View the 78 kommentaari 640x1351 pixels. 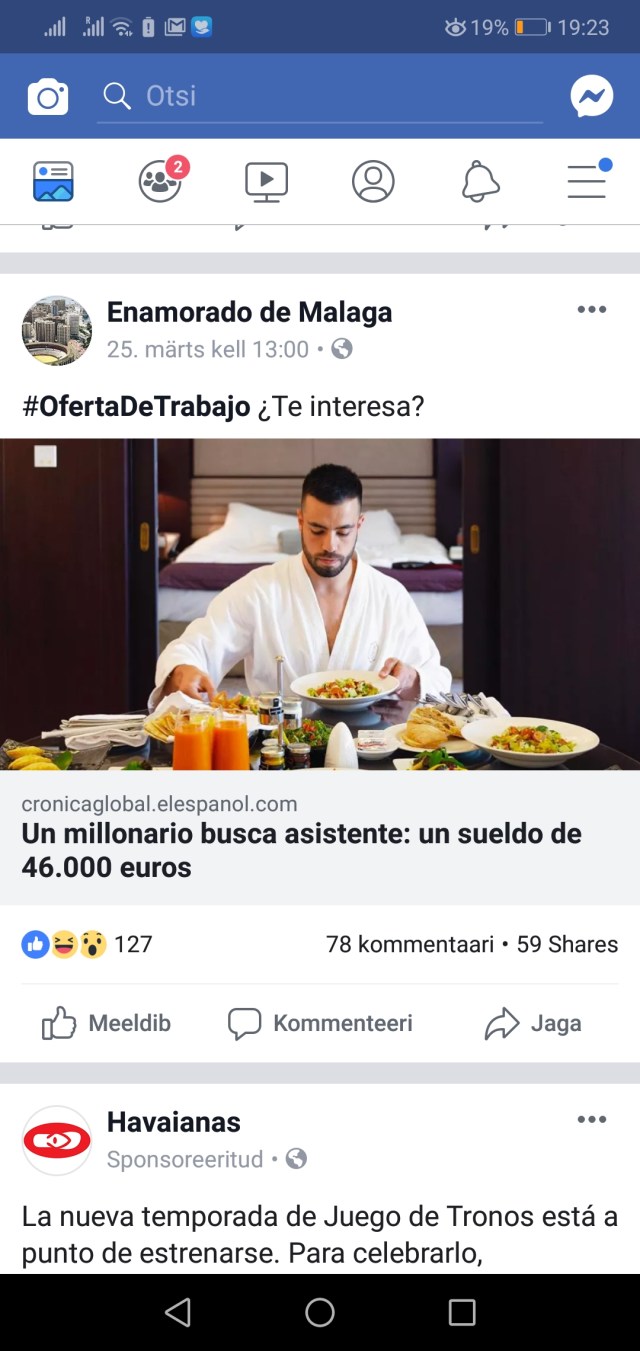(x=409, y=944)
